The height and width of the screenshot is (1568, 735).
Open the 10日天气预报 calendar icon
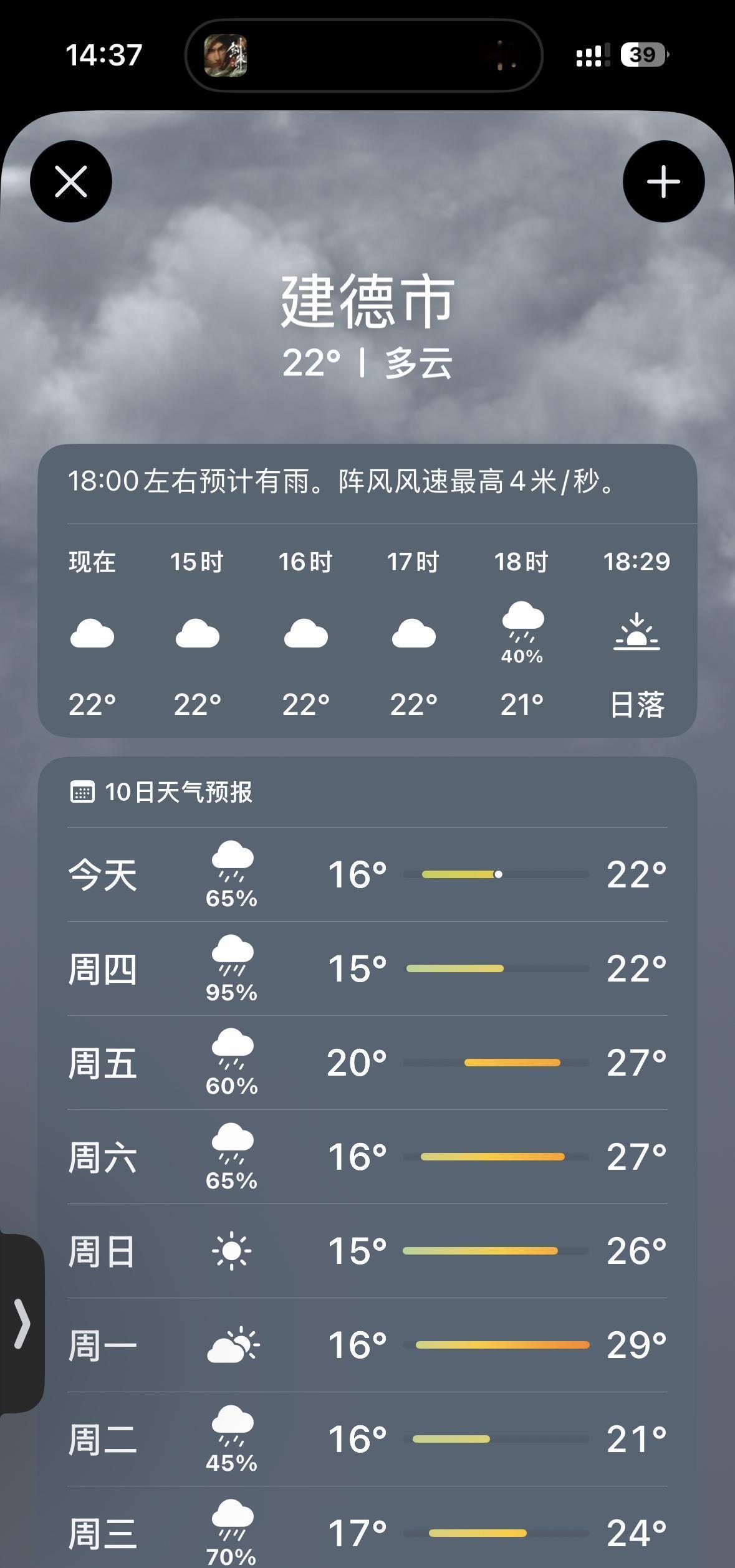click(83, 793)
